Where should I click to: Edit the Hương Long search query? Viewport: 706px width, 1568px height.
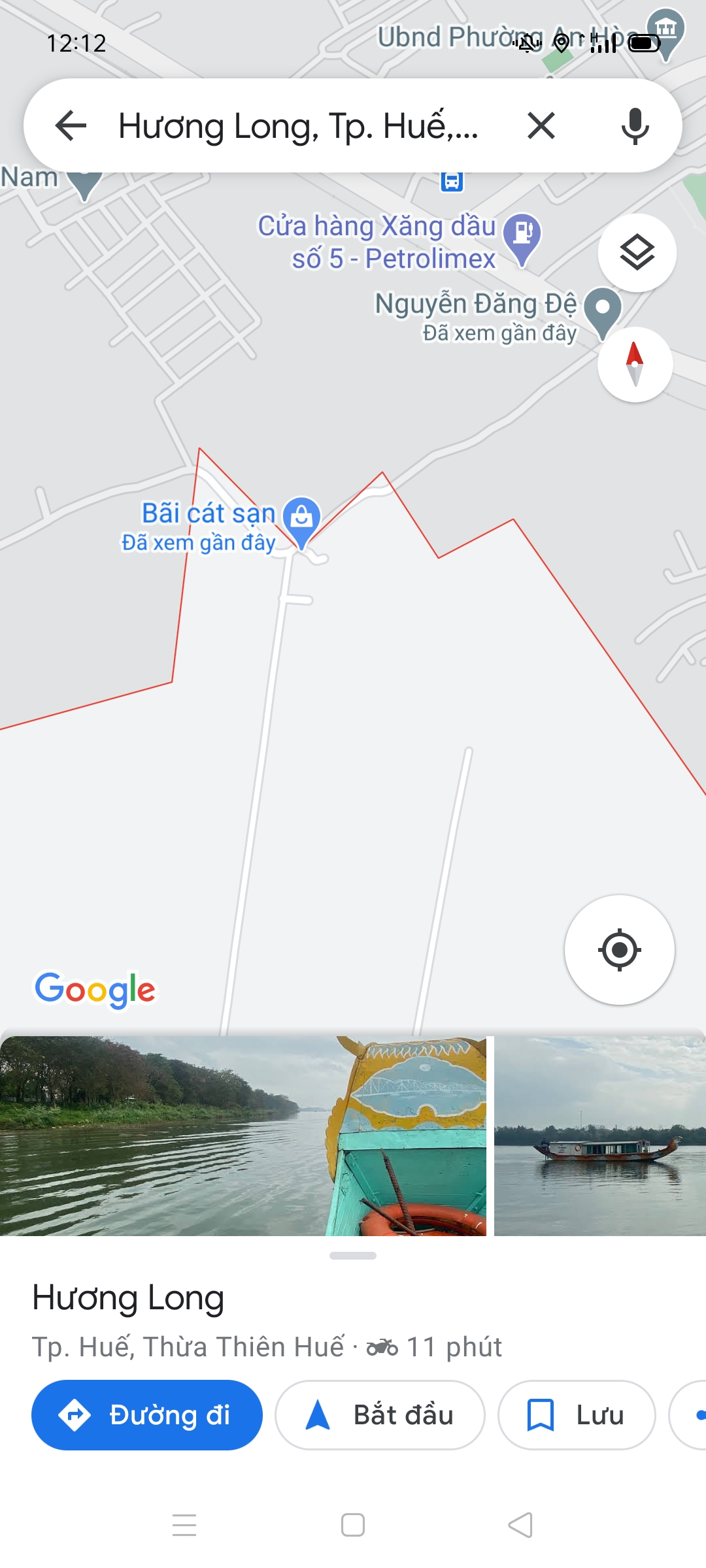[x=298, y=125]
